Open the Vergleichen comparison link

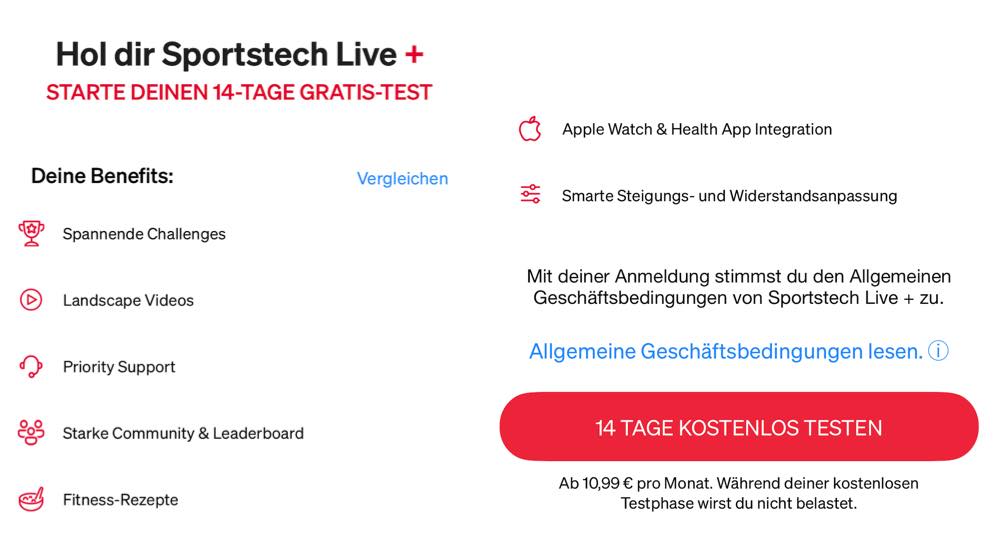[x=402, y=179]
